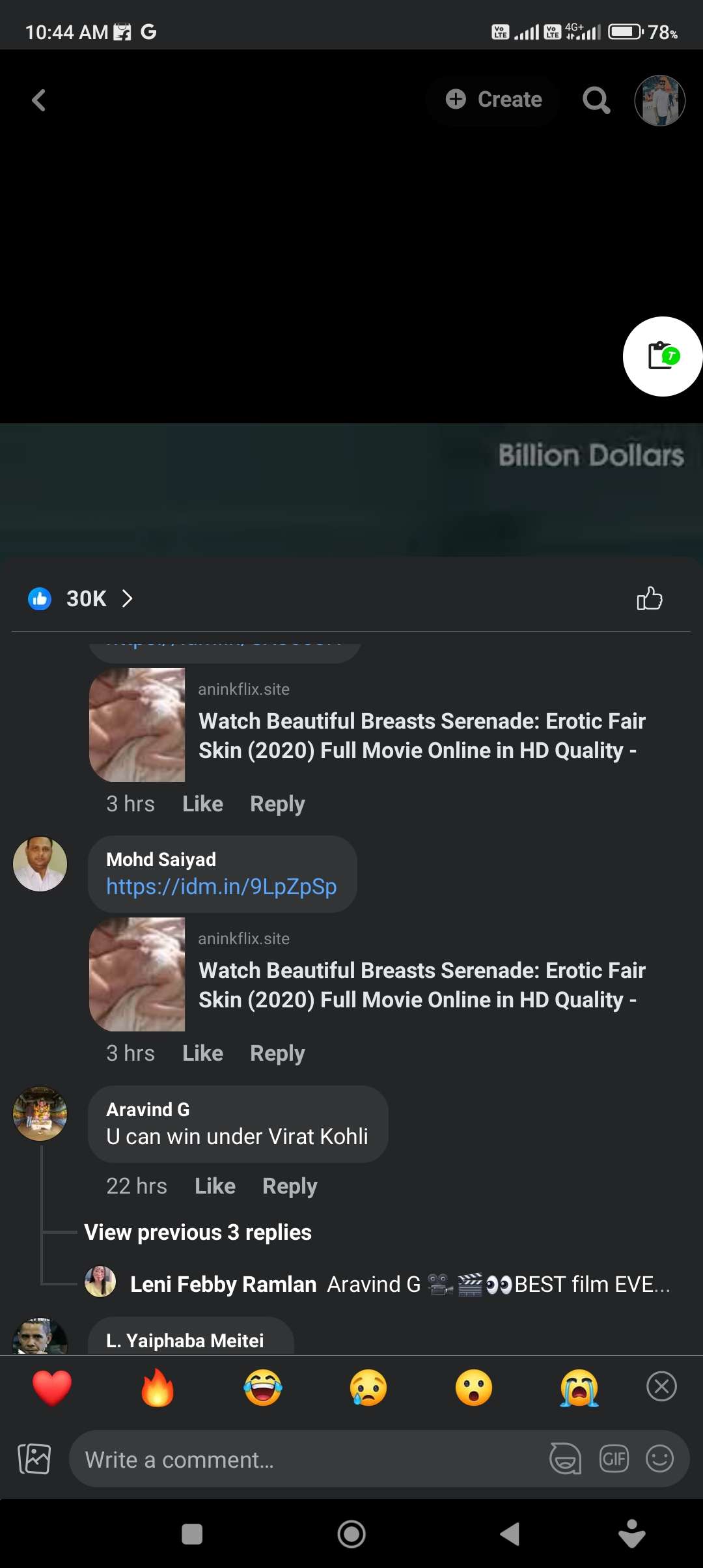This screenshot has height=1568, width=703.
Task: Tap the floating clipboard button
Action: 662,356
